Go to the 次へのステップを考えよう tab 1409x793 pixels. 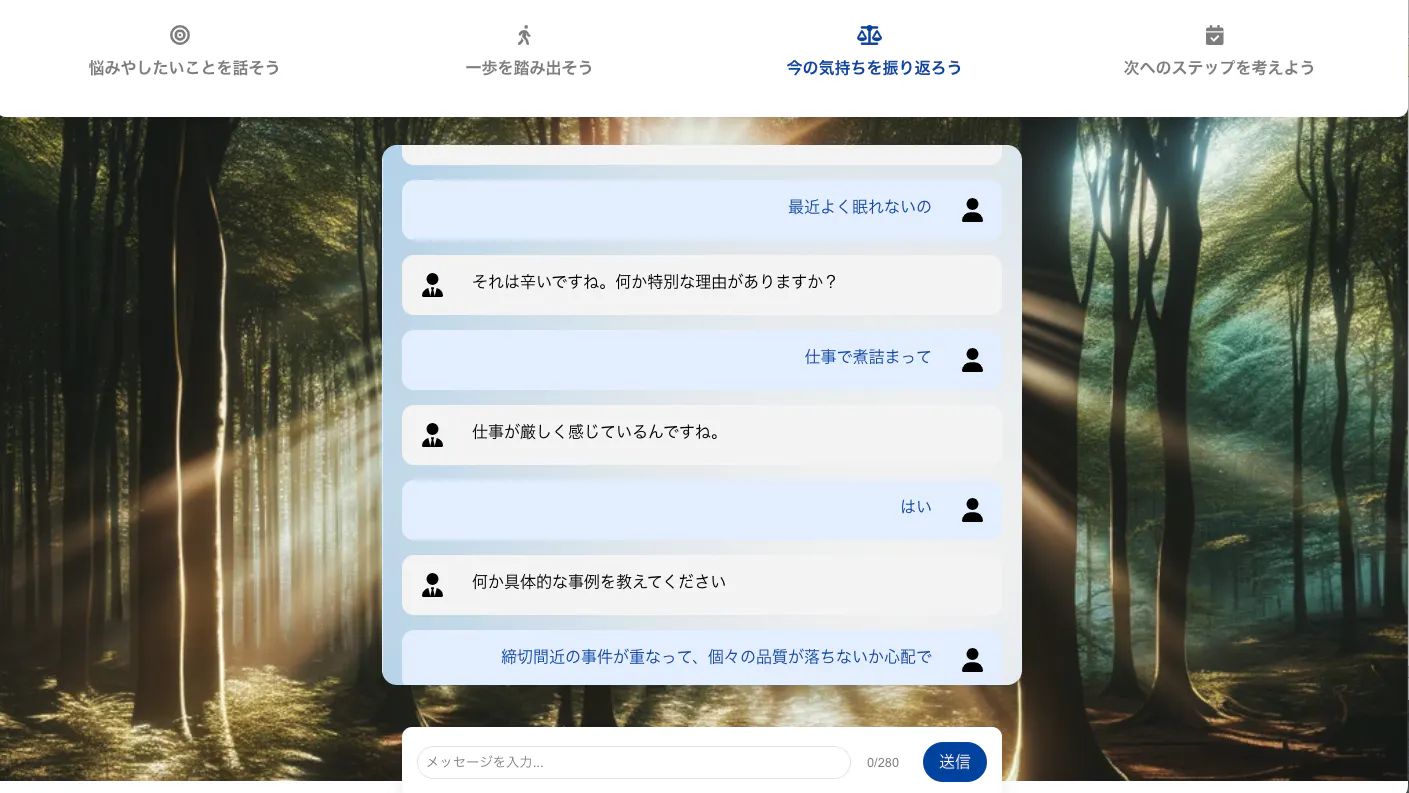(x=1218, y=53)
